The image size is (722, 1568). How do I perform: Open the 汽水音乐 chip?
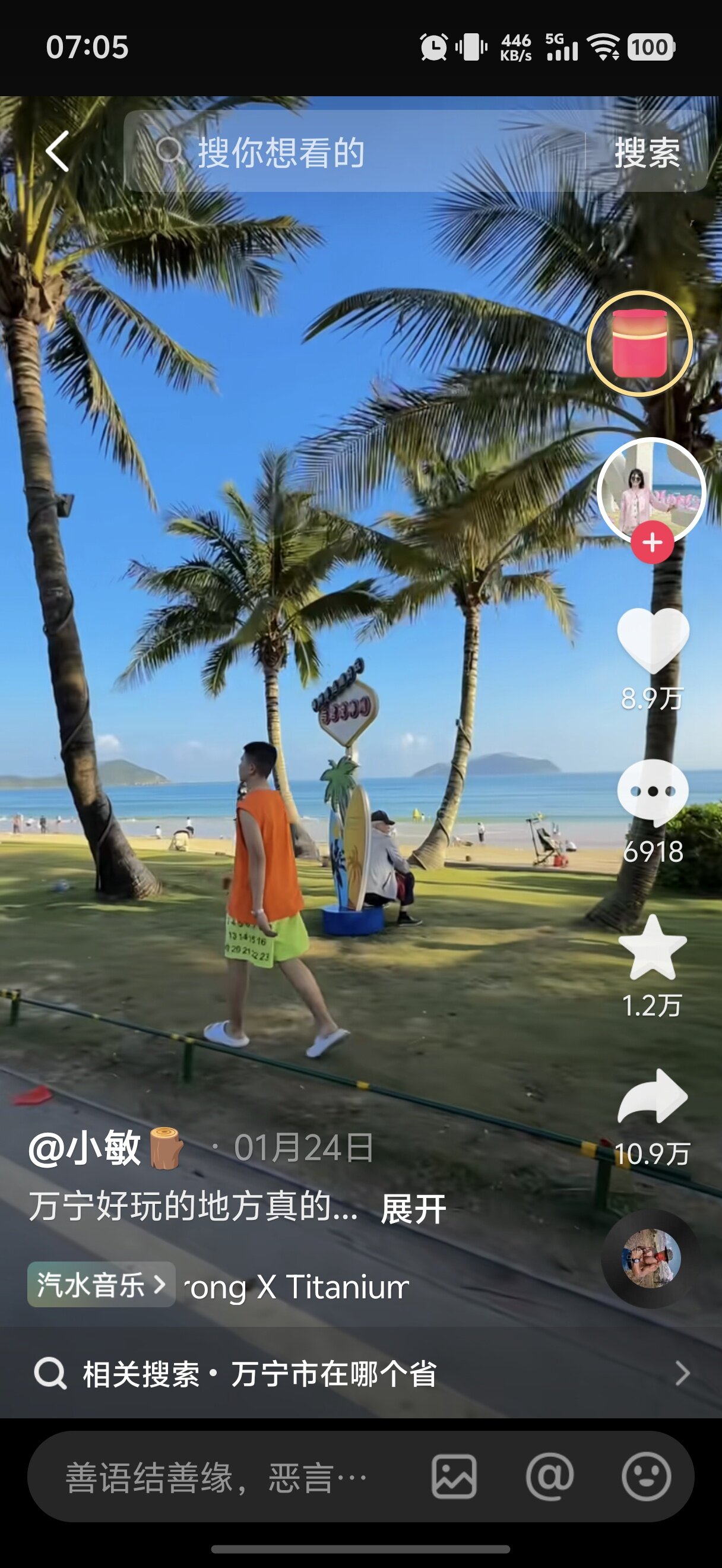pyautogui.click(x=101, y=1284)
